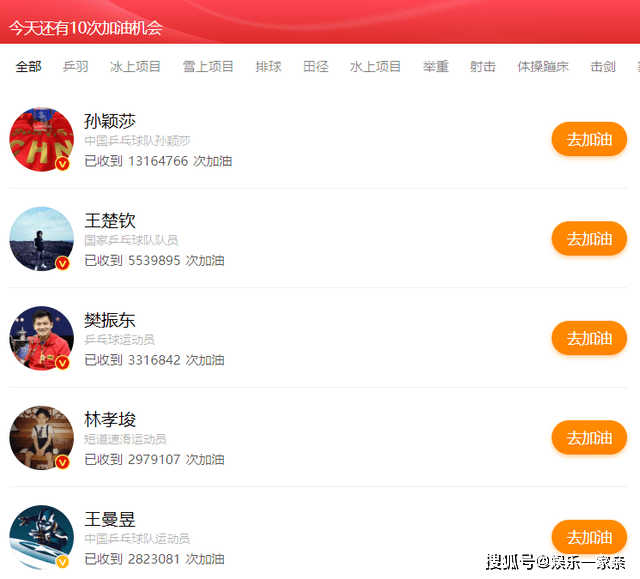Image resolution: width=640 pixels, height=579 pixels.
Task: Open the 田径 tab
Action: (315, 67)
